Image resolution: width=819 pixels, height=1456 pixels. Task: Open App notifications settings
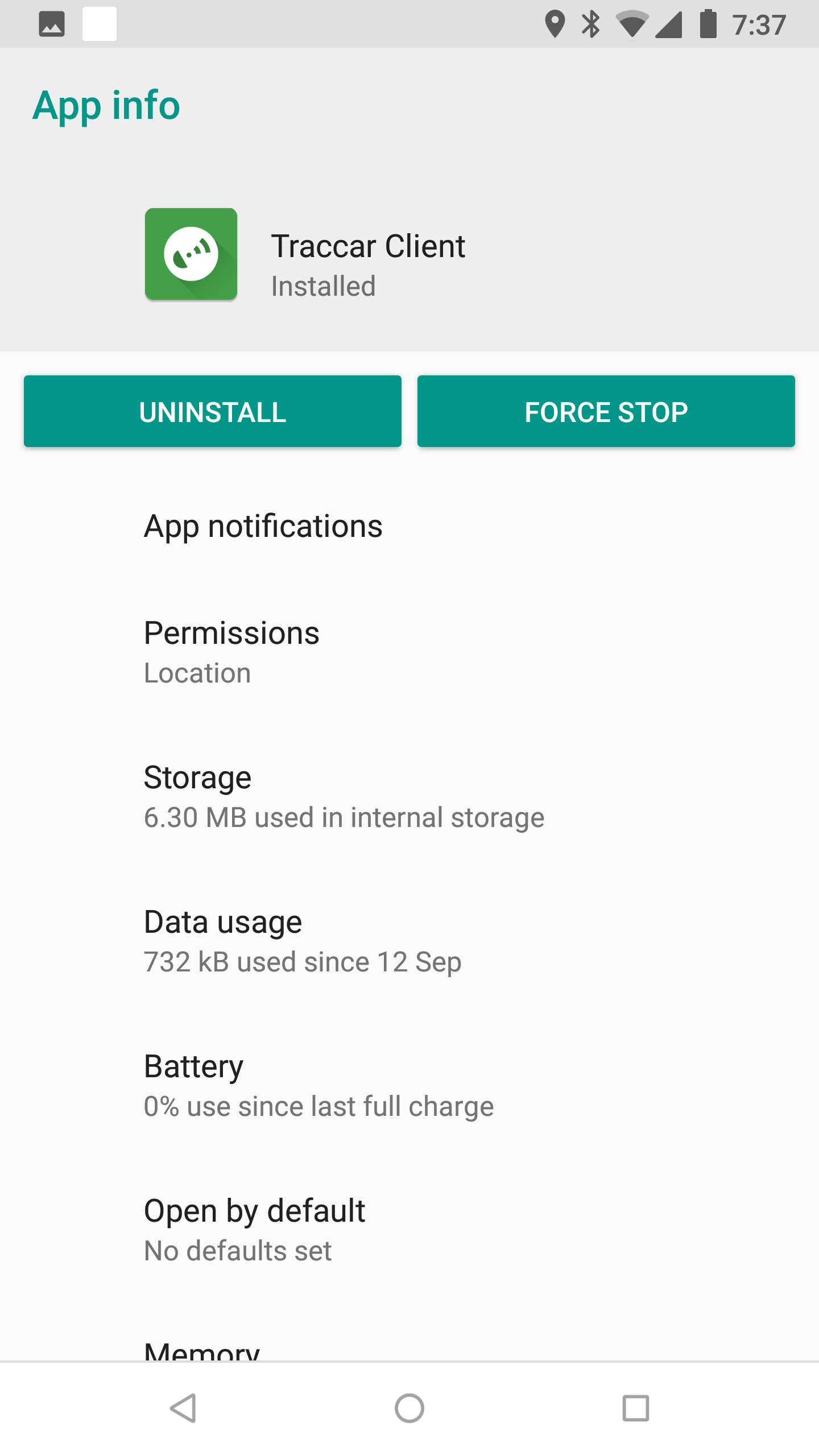(x=409, y=527)
